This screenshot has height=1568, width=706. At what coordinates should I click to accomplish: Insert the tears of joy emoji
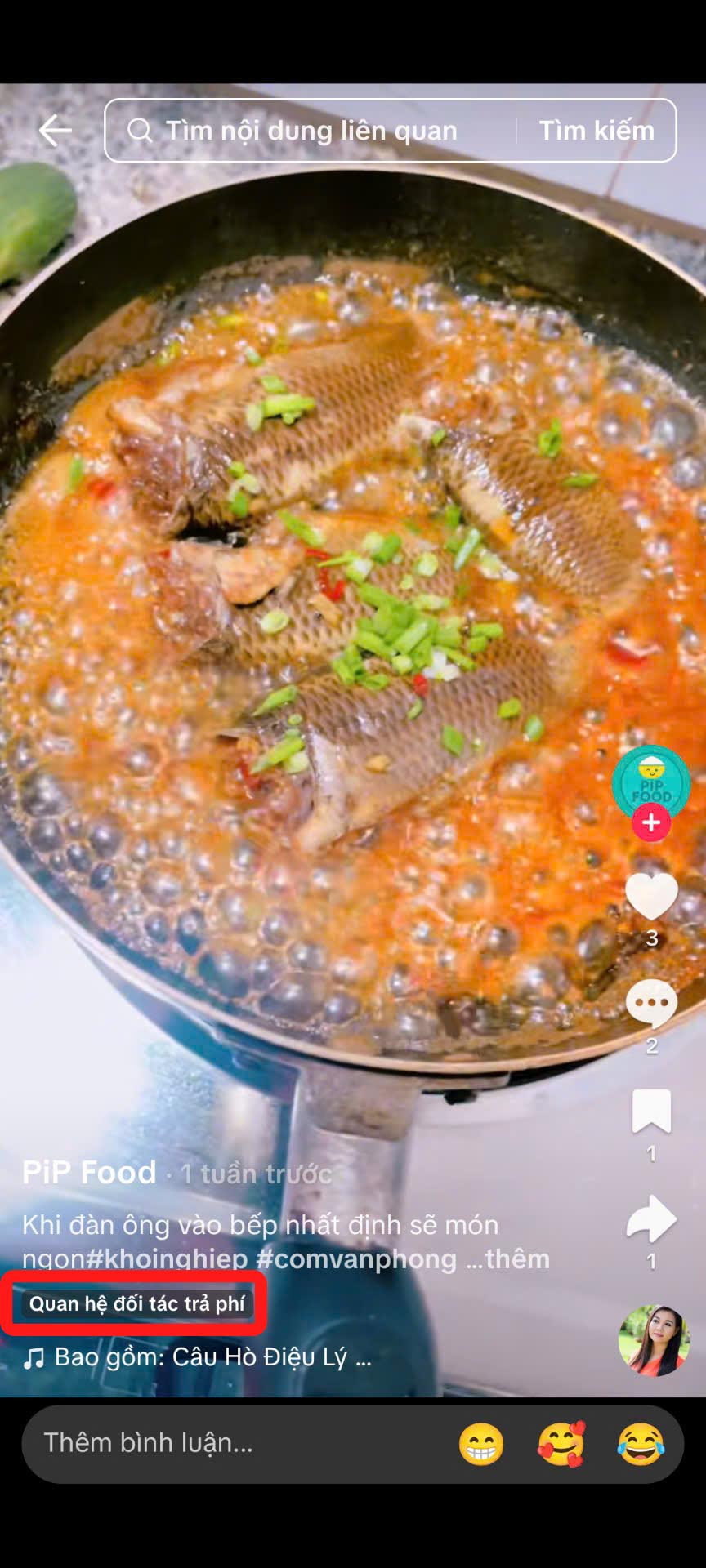point(641,1444)
